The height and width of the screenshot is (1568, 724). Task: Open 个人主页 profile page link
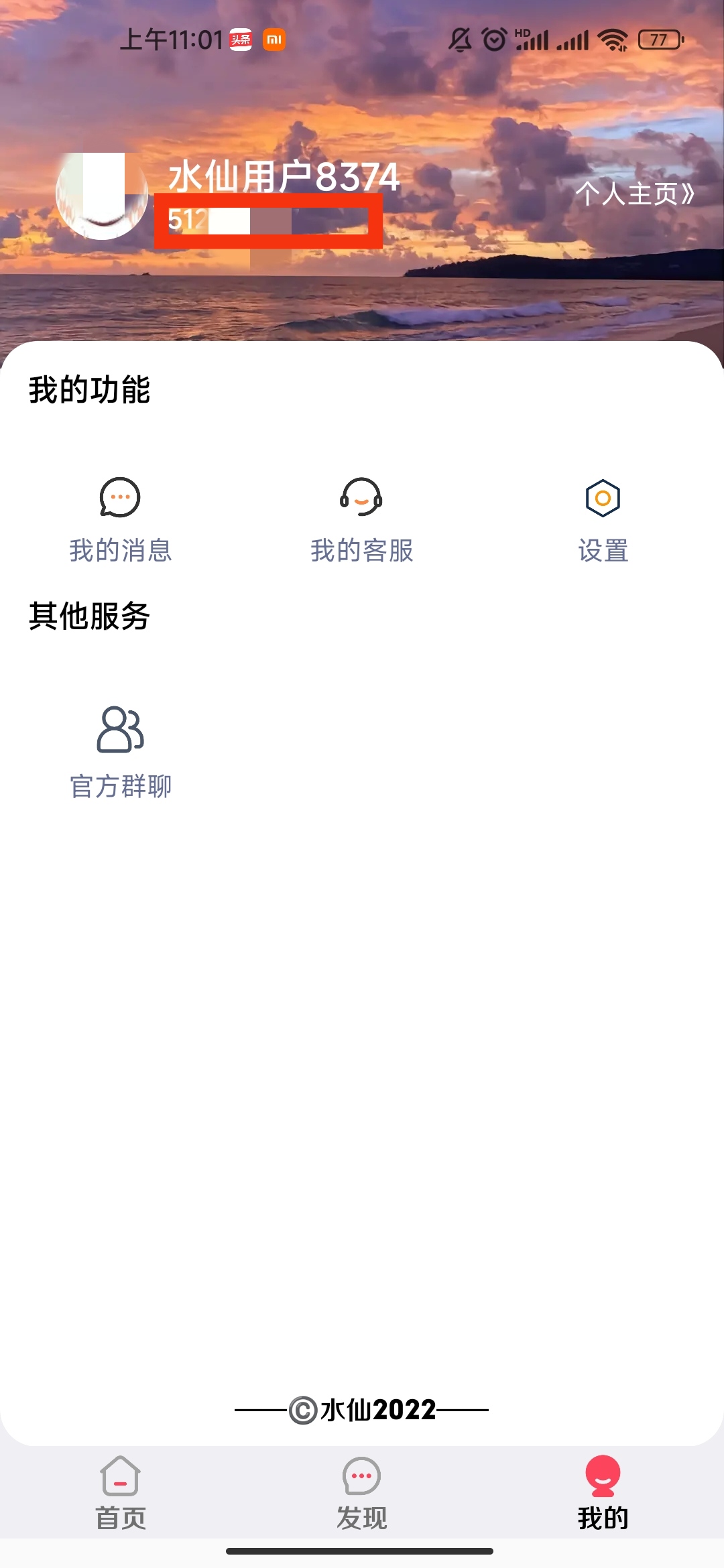634,194
